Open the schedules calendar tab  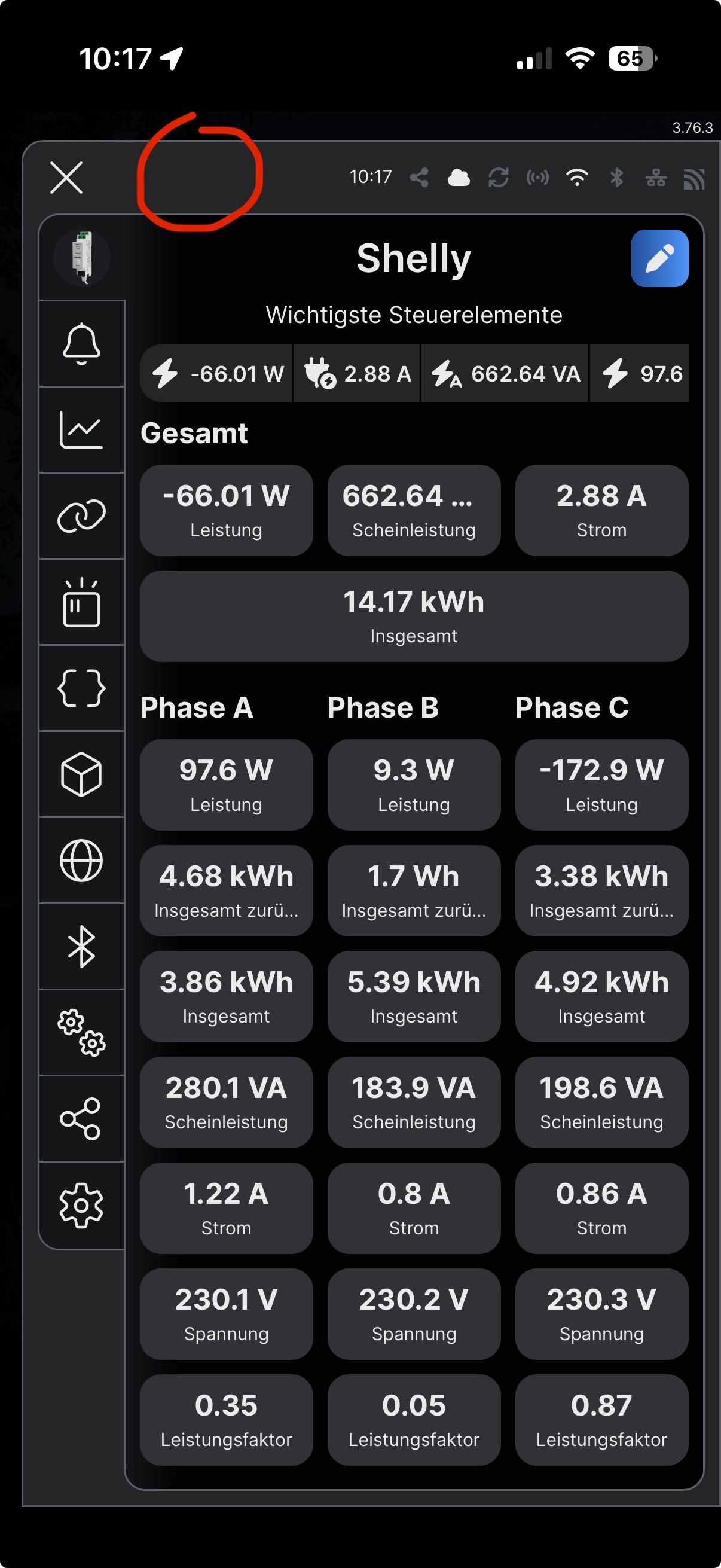(x=81, y=602)
